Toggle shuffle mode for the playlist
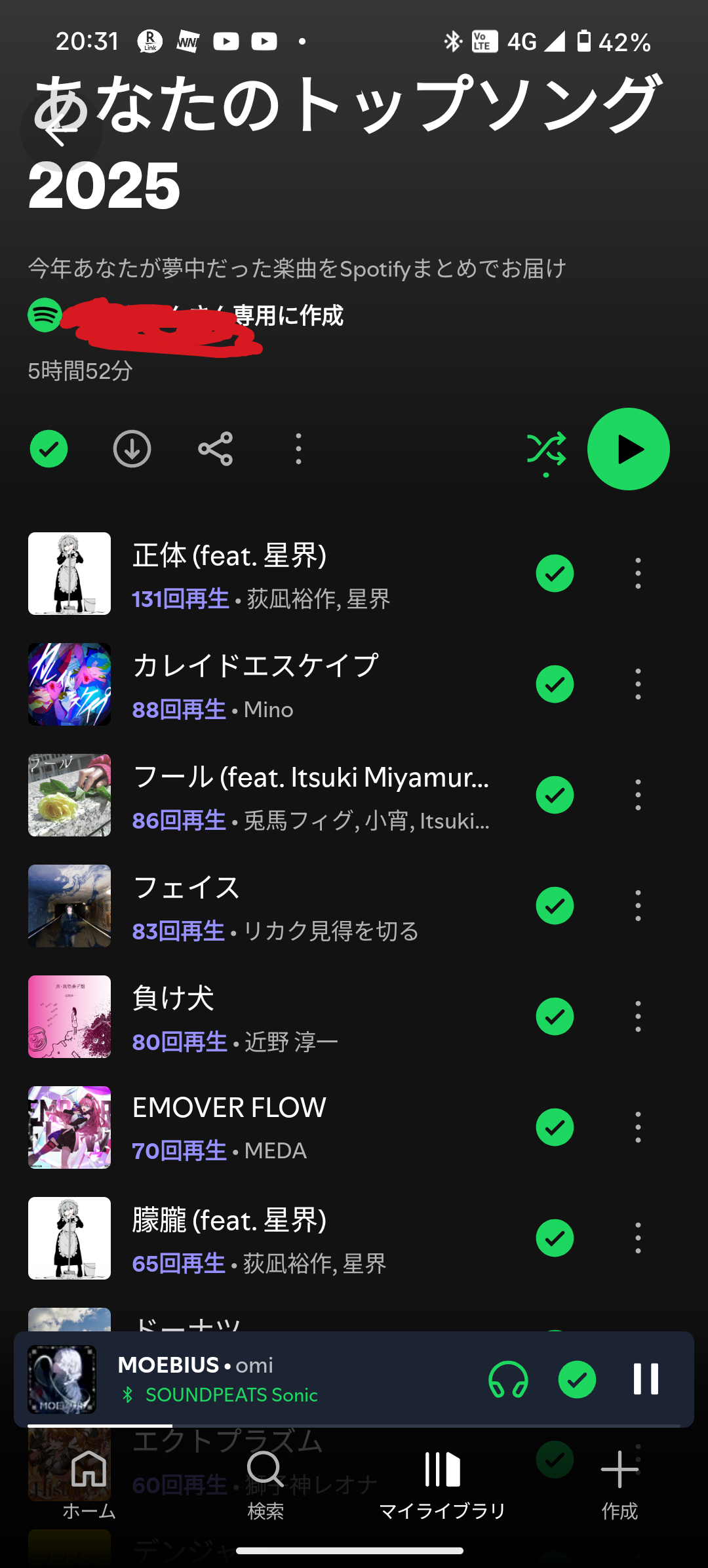Screen dimensions: 708x1568 coord(546,450)
